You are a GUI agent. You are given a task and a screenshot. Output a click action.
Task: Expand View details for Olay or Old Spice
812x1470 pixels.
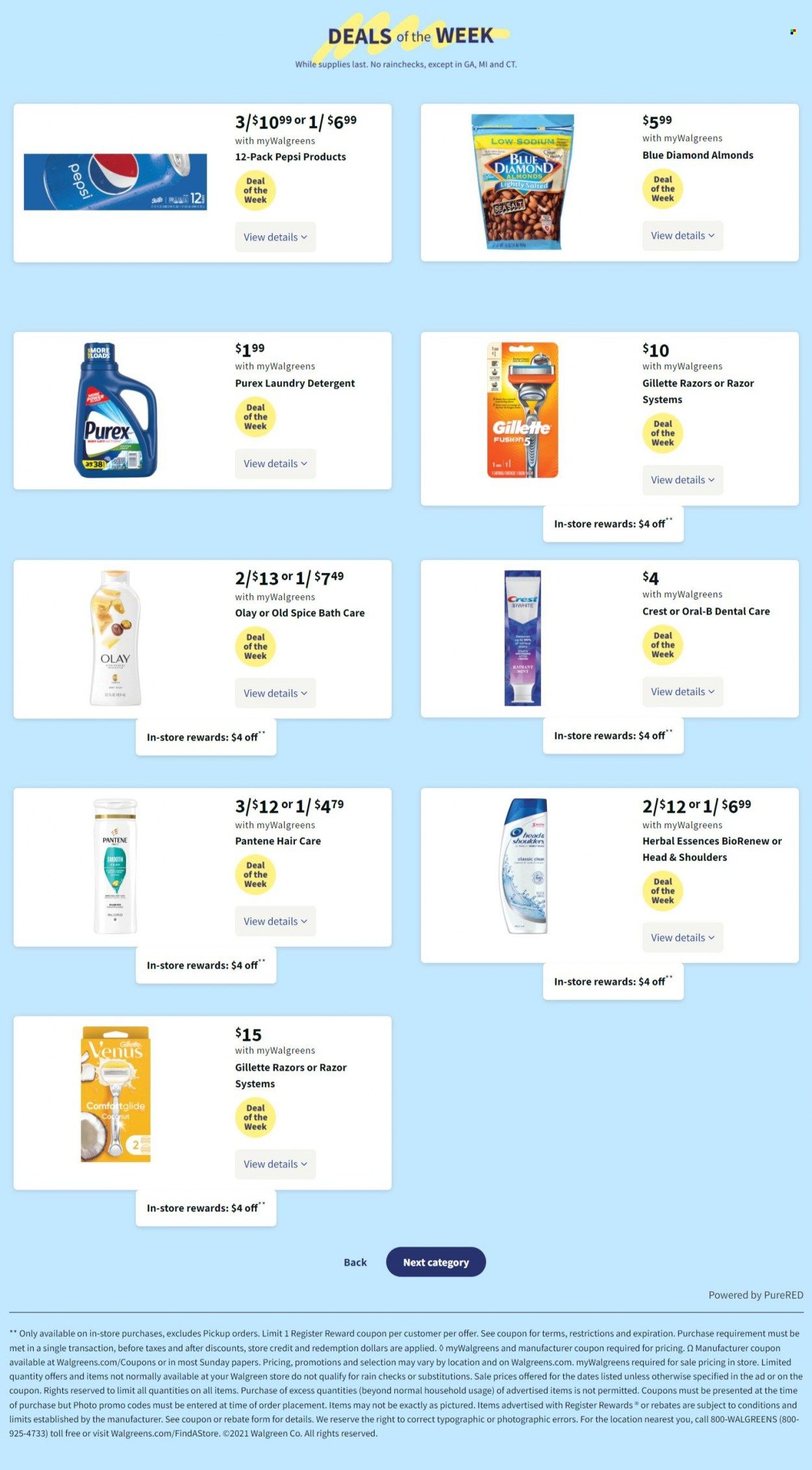pos(275,693)
